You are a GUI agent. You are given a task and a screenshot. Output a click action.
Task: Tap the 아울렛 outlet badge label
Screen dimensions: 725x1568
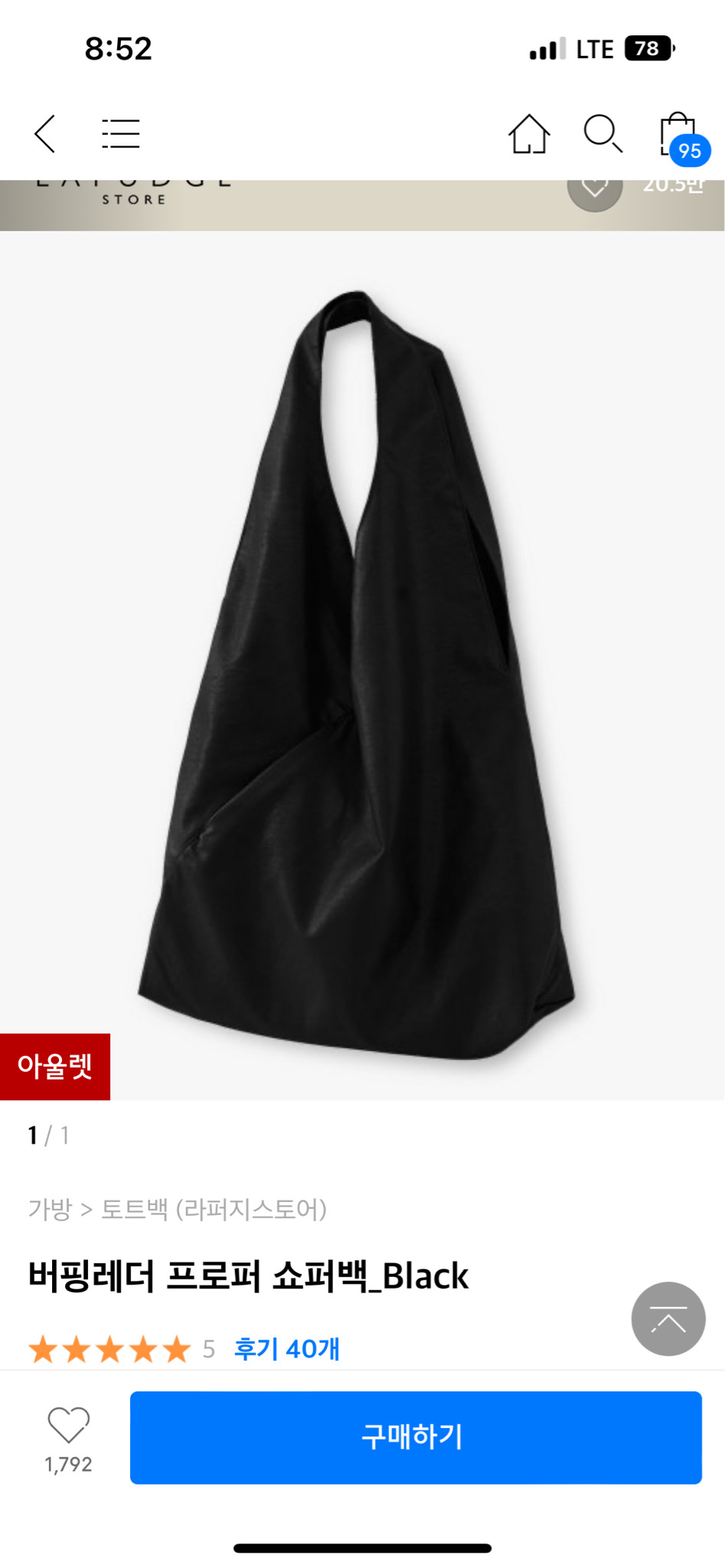click(55, 1066)
